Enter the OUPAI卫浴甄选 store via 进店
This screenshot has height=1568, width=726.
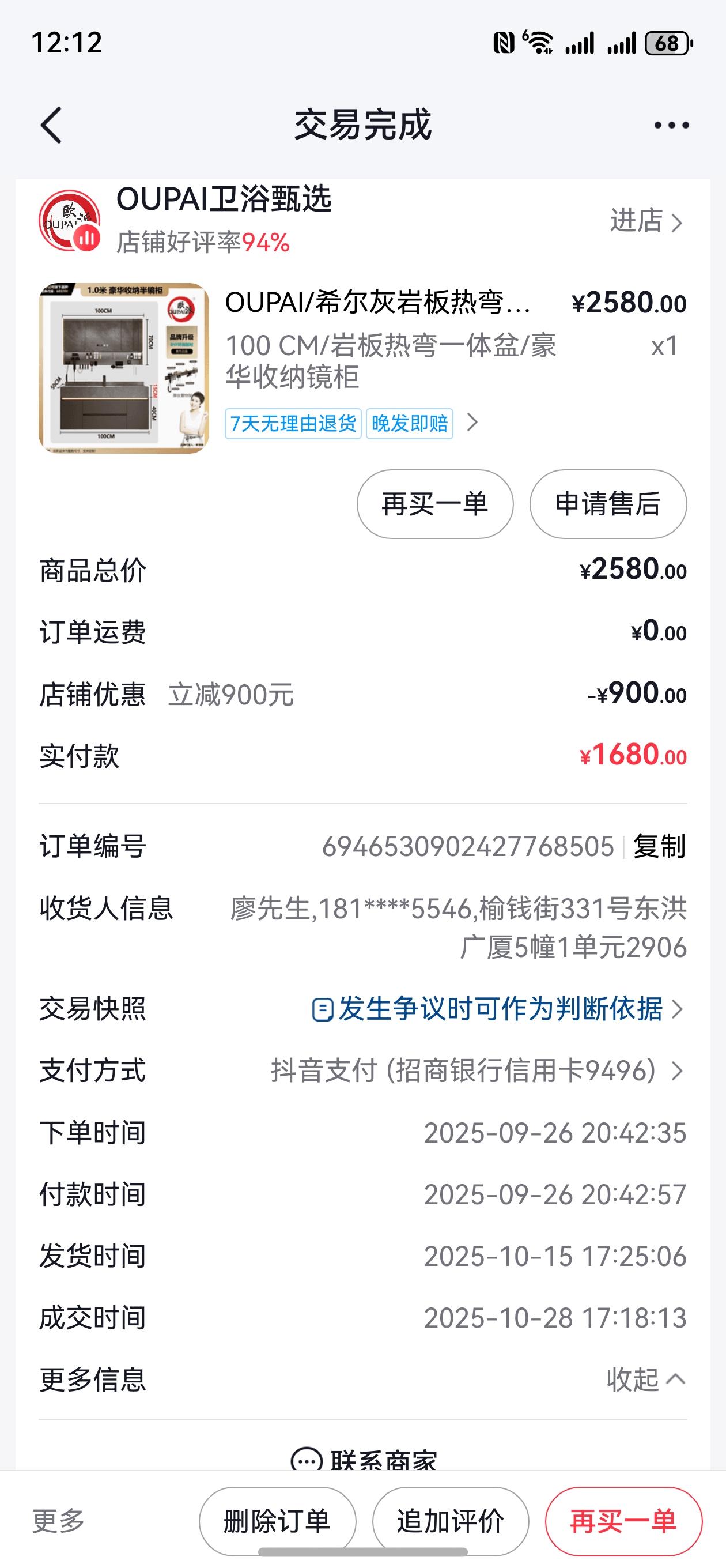click(646, 221)
